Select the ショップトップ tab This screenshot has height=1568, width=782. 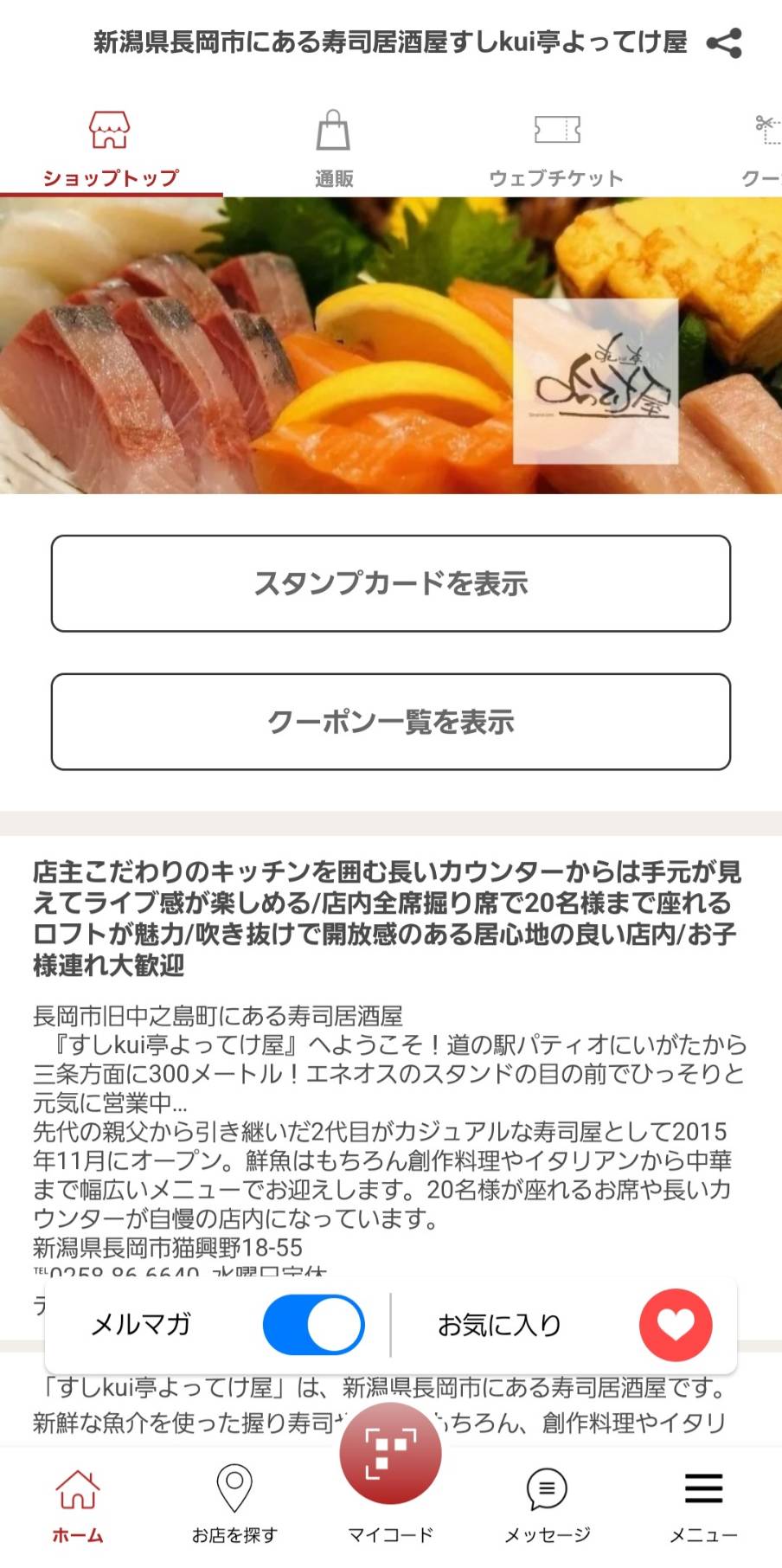tap(110, 149)
